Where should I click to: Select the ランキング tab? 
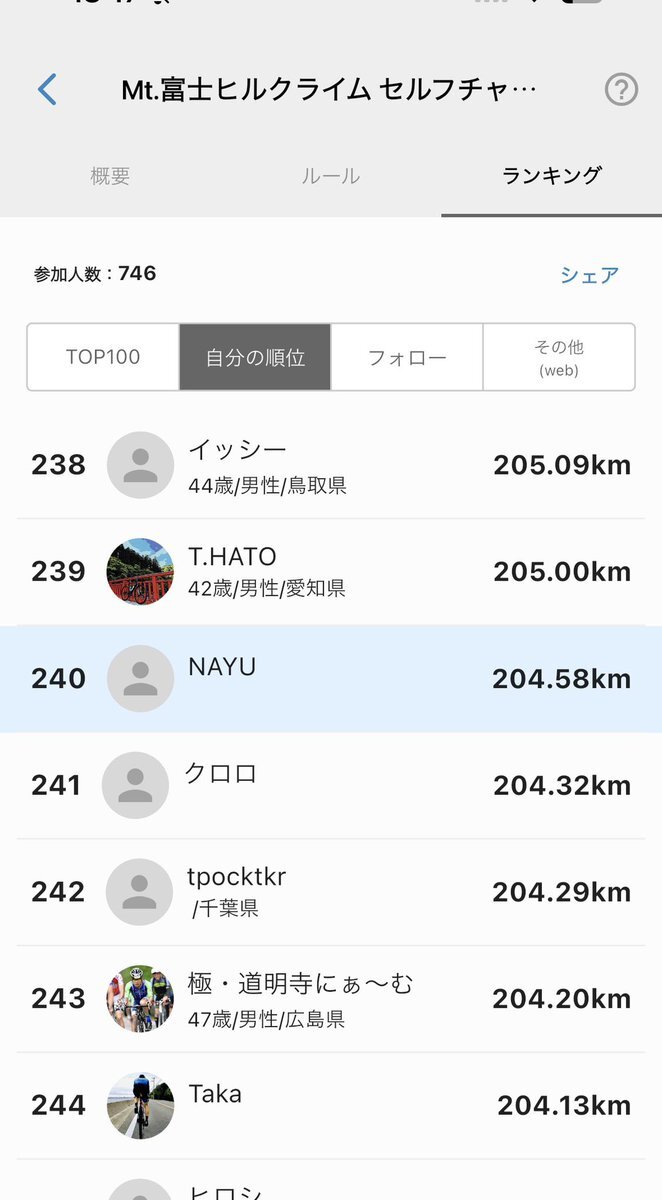[551, 176]
